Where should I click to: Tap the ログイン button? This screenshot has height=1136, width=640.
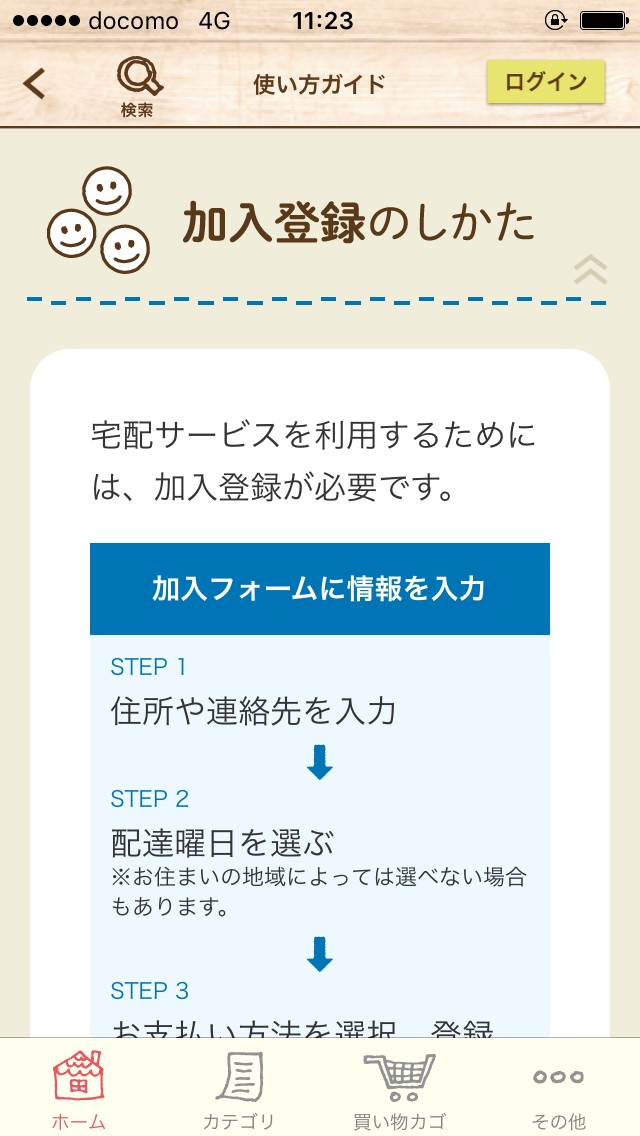(545, 83)
